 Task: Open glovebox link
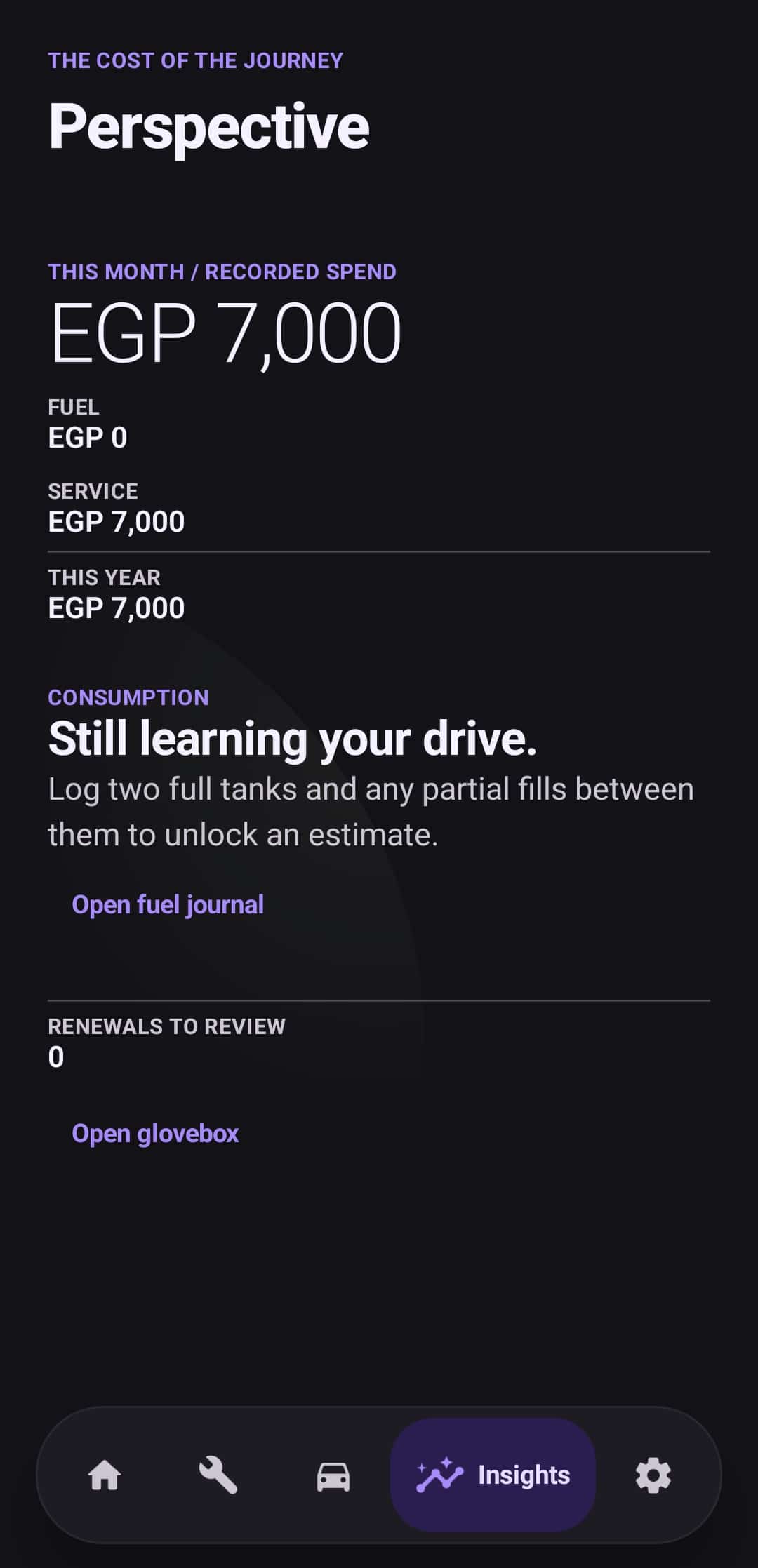coord(155,1133)
